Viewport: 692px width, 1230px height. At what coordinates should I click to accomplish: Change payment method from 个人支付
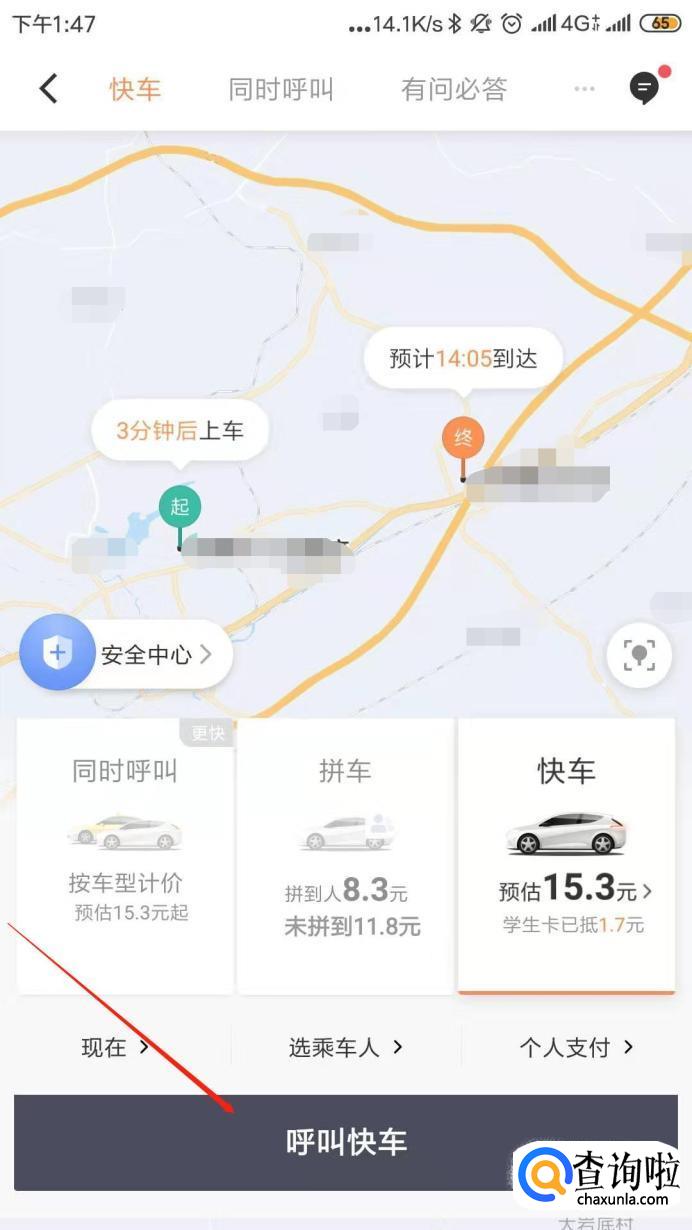pyautogui.click(x=576, y=1047)
